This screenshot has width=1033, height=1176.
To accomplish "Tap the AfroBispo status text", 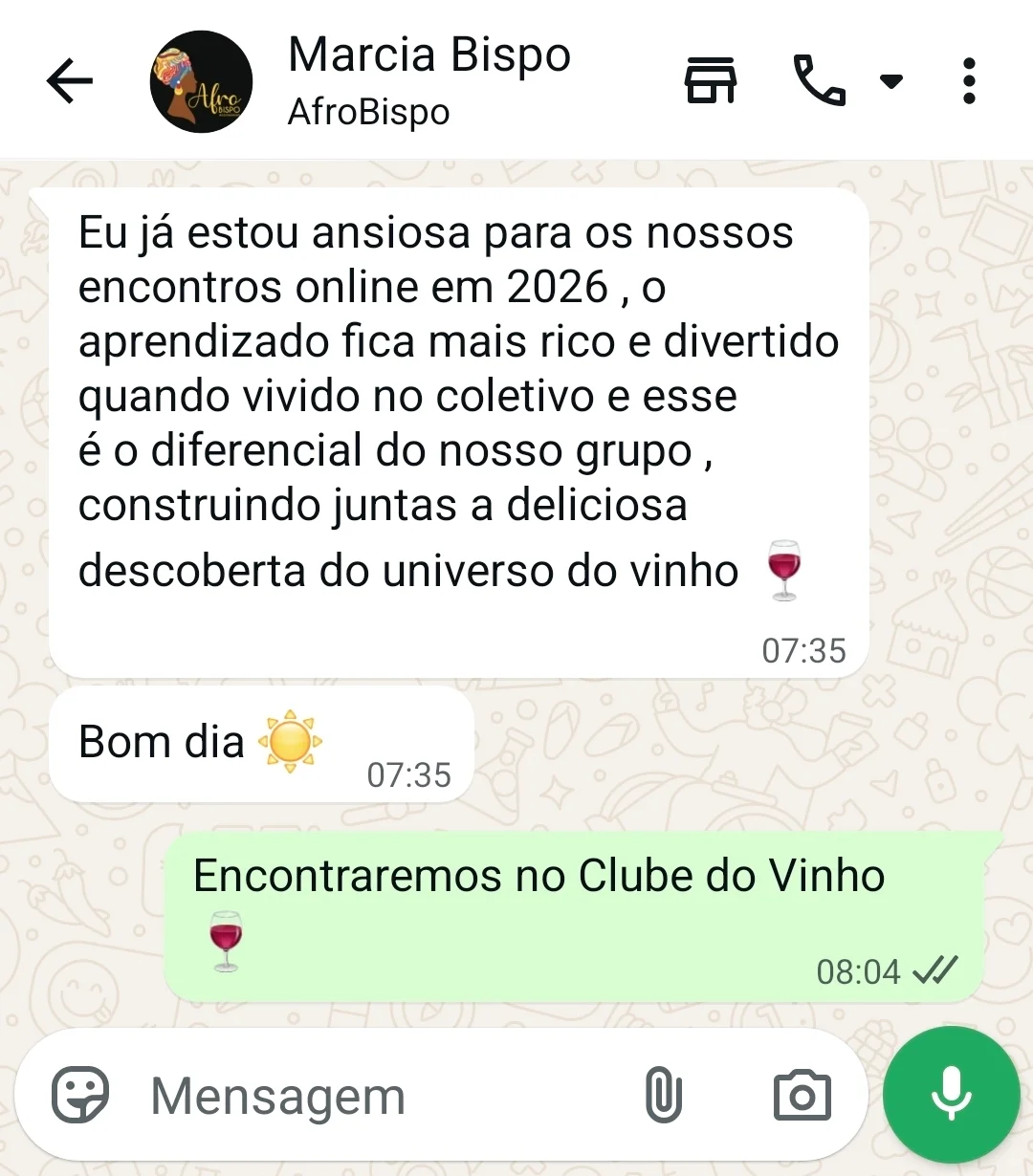I will tap(368, 111).
